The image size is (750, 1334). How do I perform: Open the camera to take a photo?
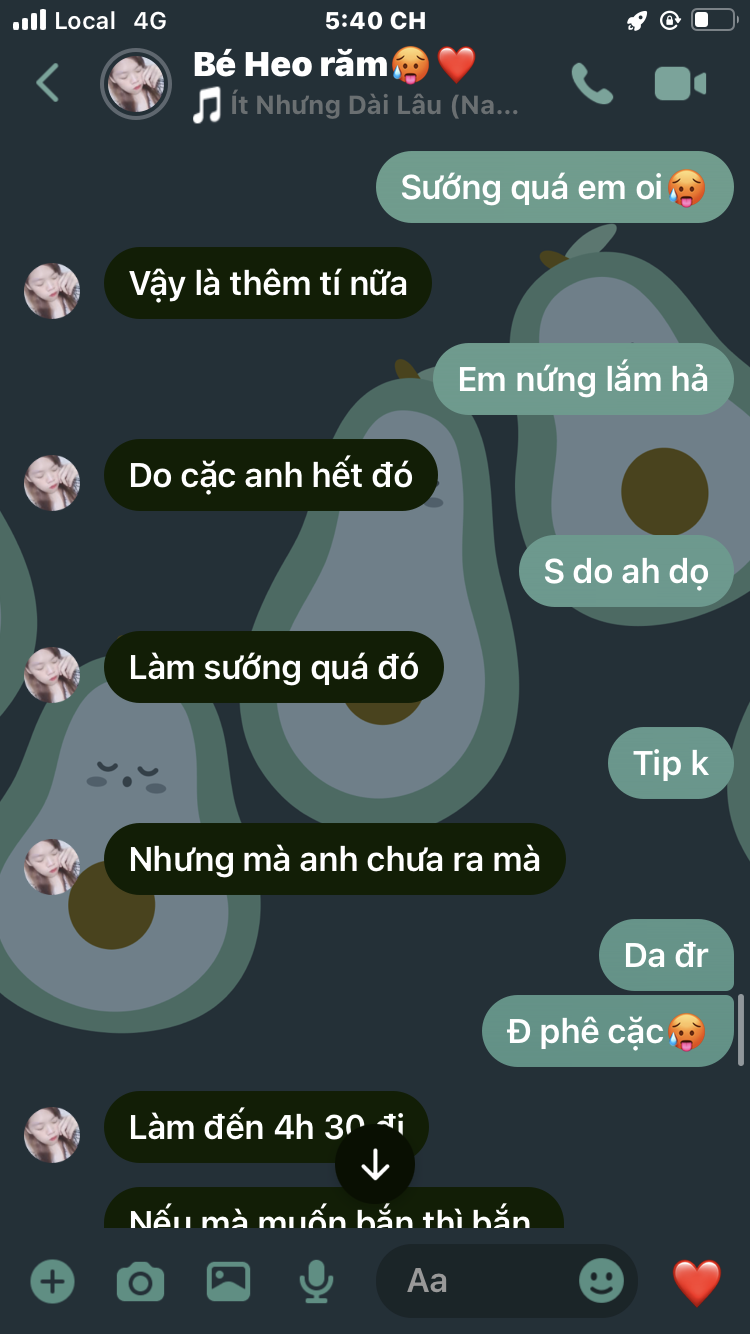(140, 1281)
